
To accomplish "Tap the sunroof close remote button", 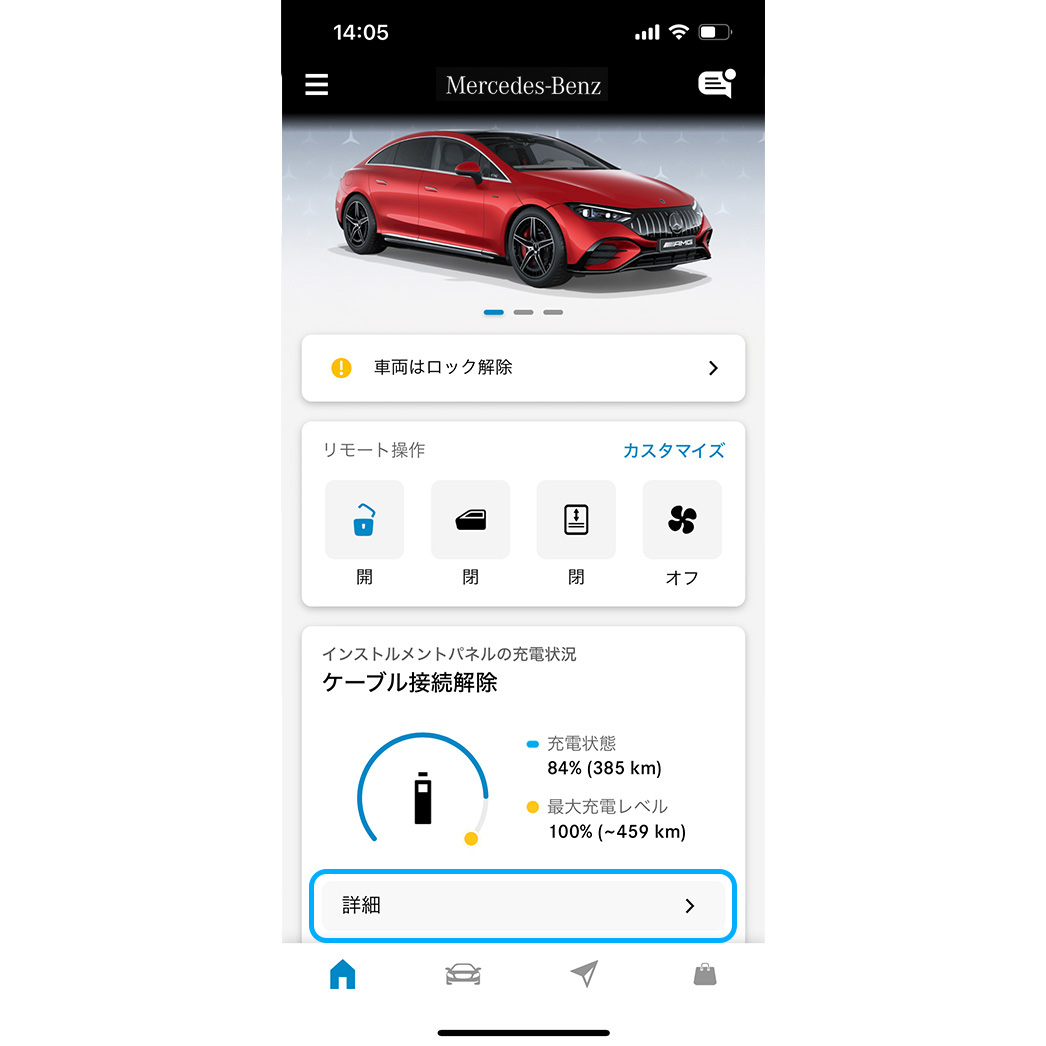I will pos(576,520).
